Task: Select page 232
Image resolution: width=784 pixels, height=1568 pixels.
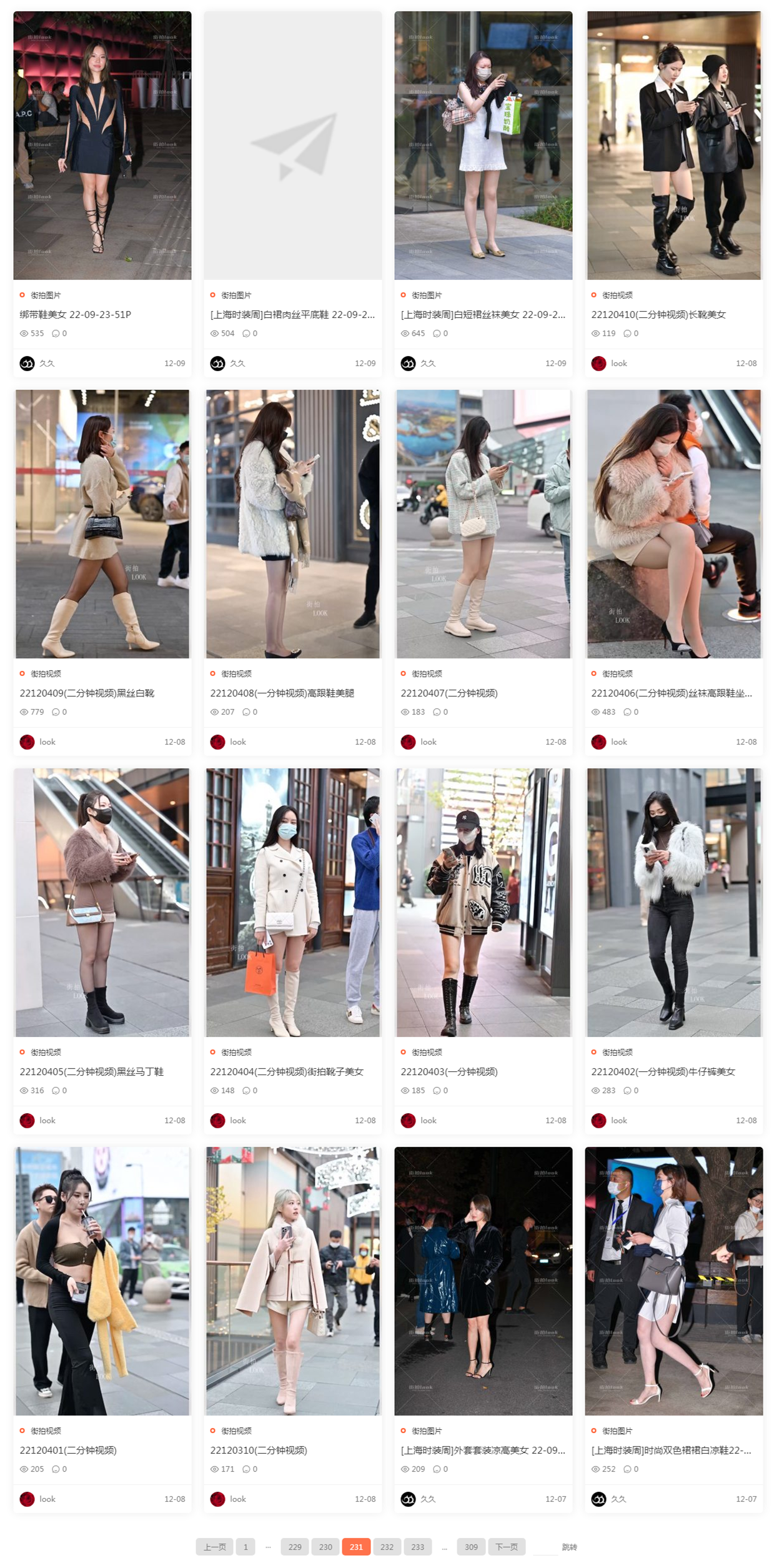Action: (387, 1547)
